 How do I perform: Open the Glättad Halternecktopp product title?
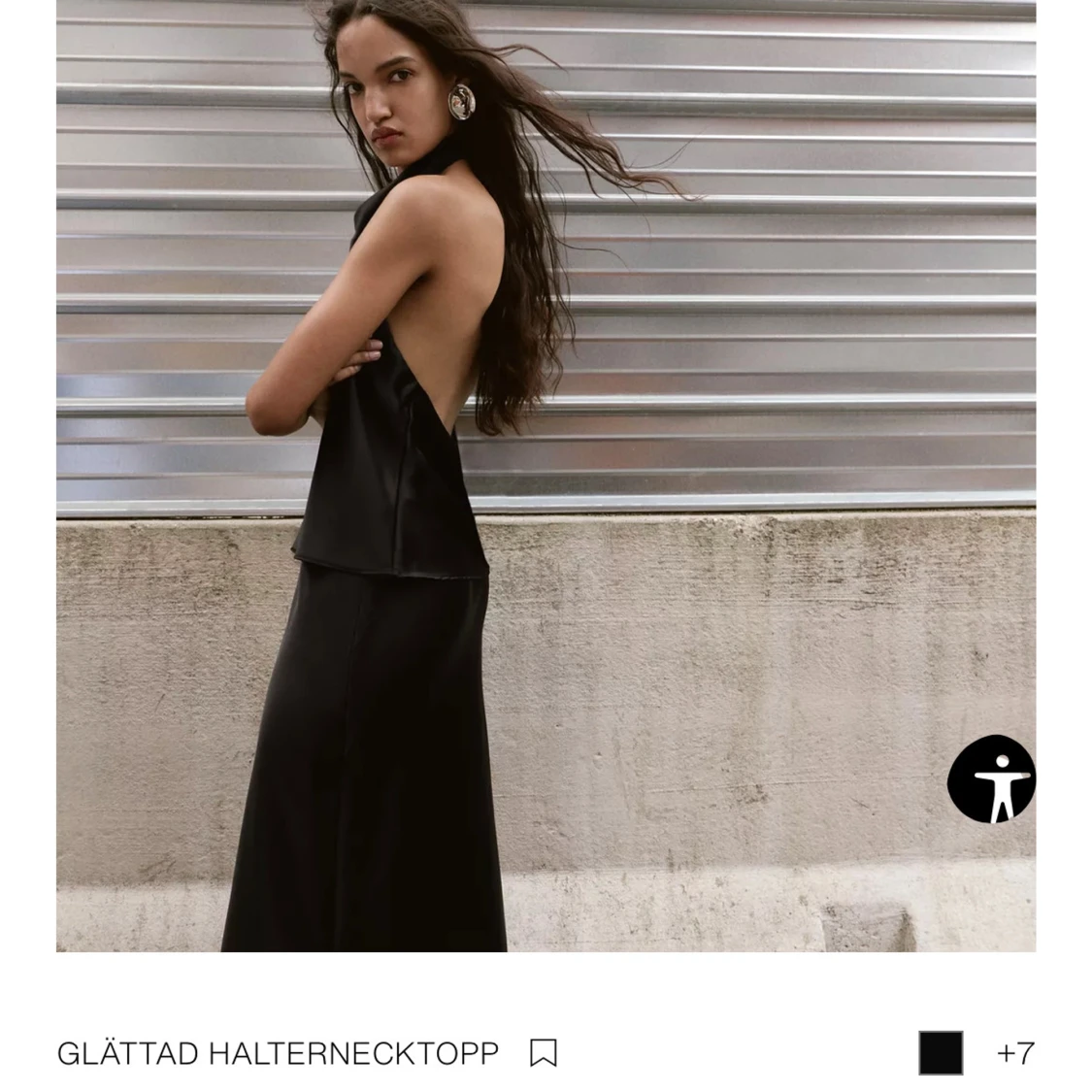pyautogui.click(x=278, y=1053)
